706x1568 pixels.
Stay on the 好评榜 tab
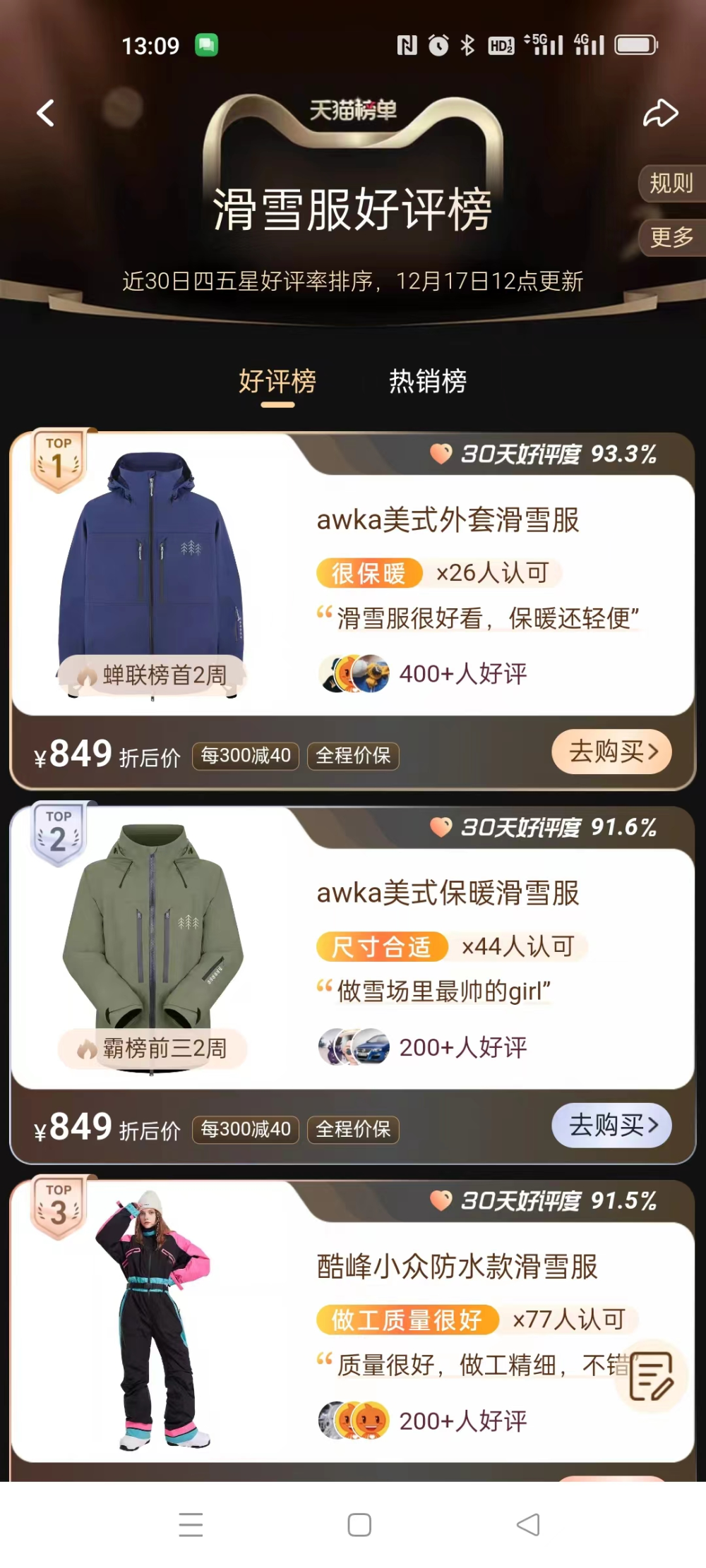click(x=277, y=380)
